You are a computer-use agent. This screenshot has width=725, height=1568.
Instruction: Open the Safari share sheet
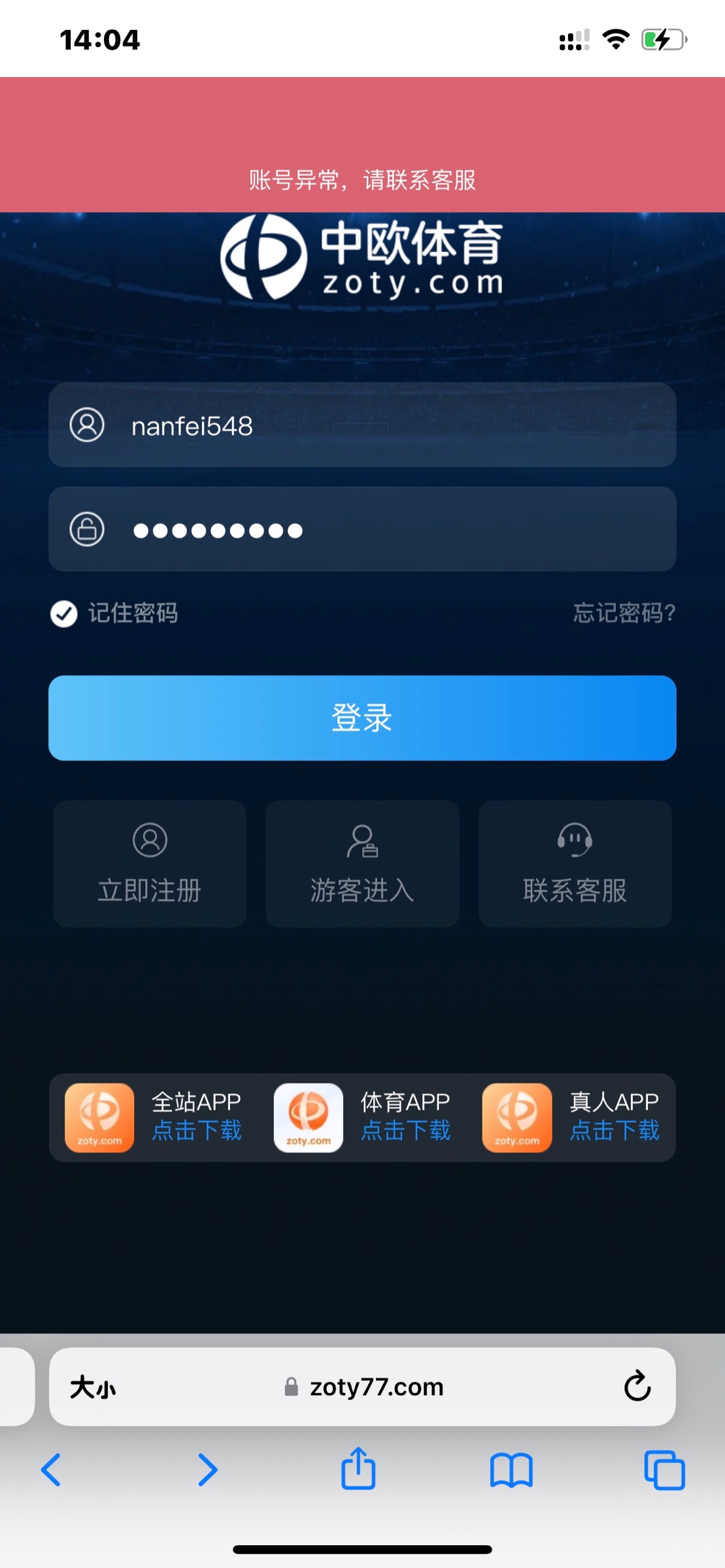(358, 1469)
